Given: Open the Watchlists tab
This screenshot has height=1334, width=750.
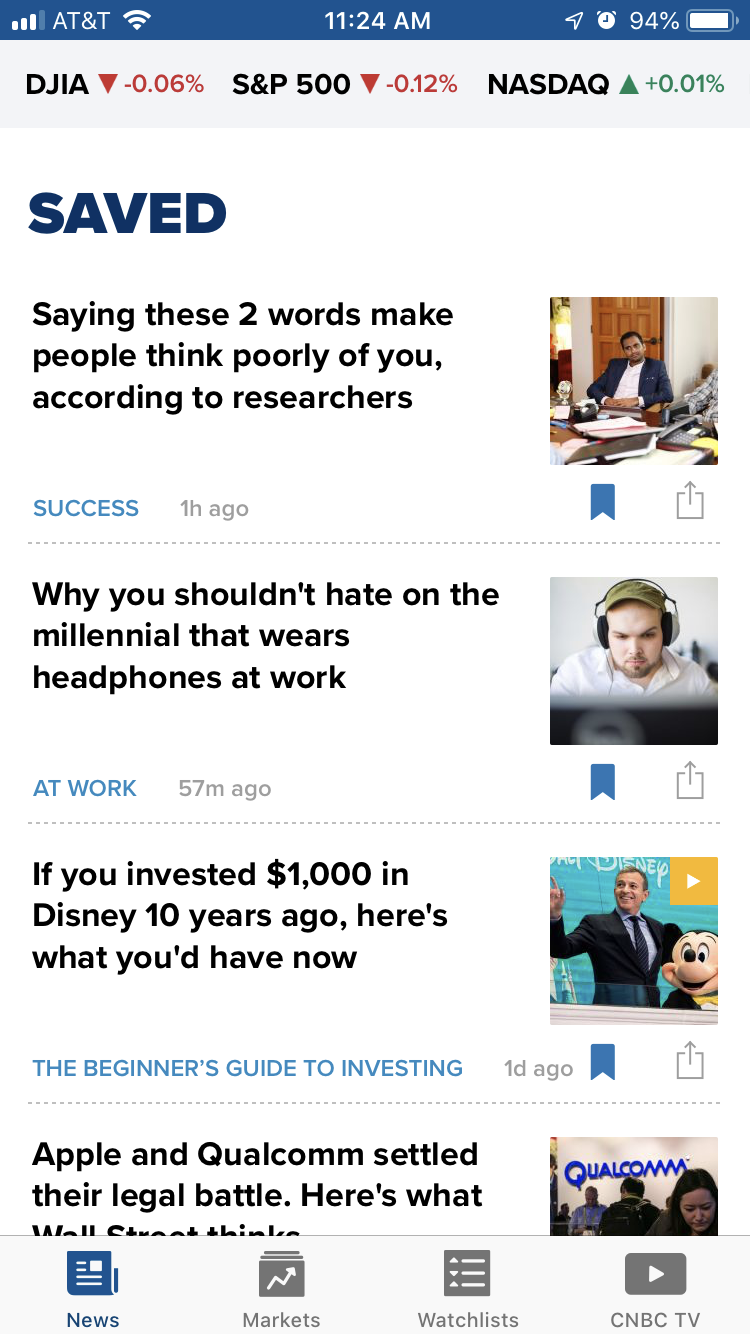Looking at the screenshot, I should 468,1288.
